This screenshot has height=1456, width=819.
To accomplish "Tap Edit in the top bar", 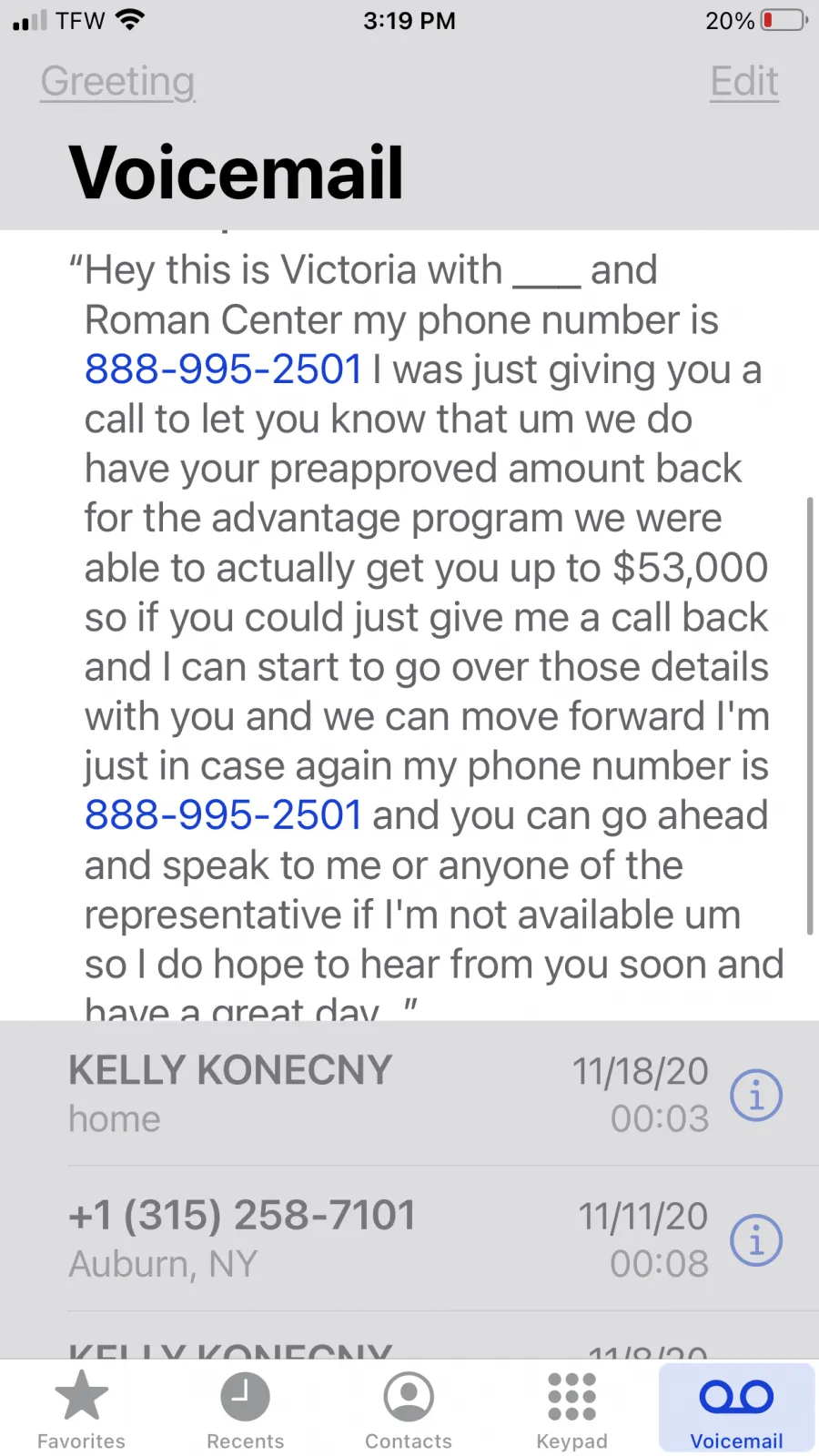I will point(744,82).
